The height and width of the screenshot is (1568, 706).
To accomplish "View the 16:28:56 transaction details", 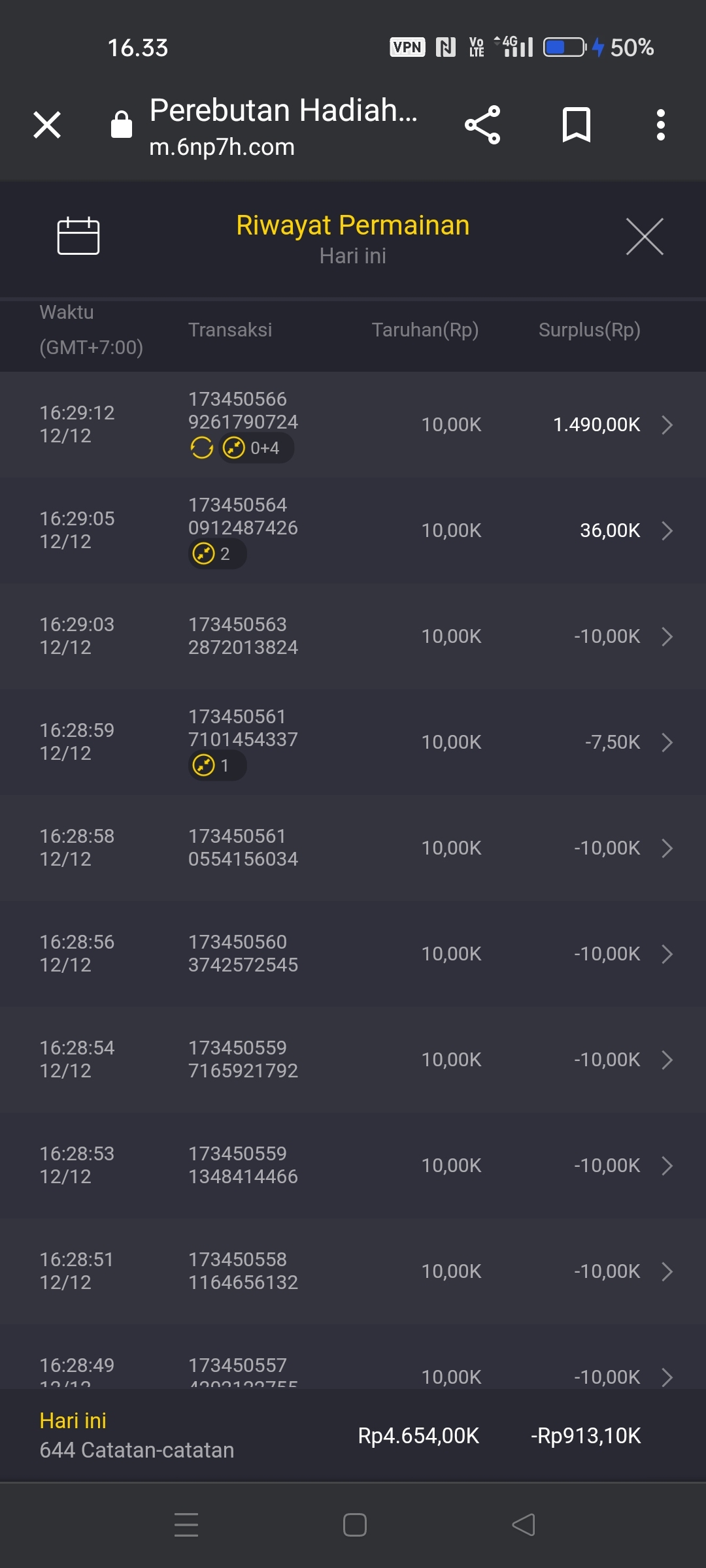I will 667,954.
